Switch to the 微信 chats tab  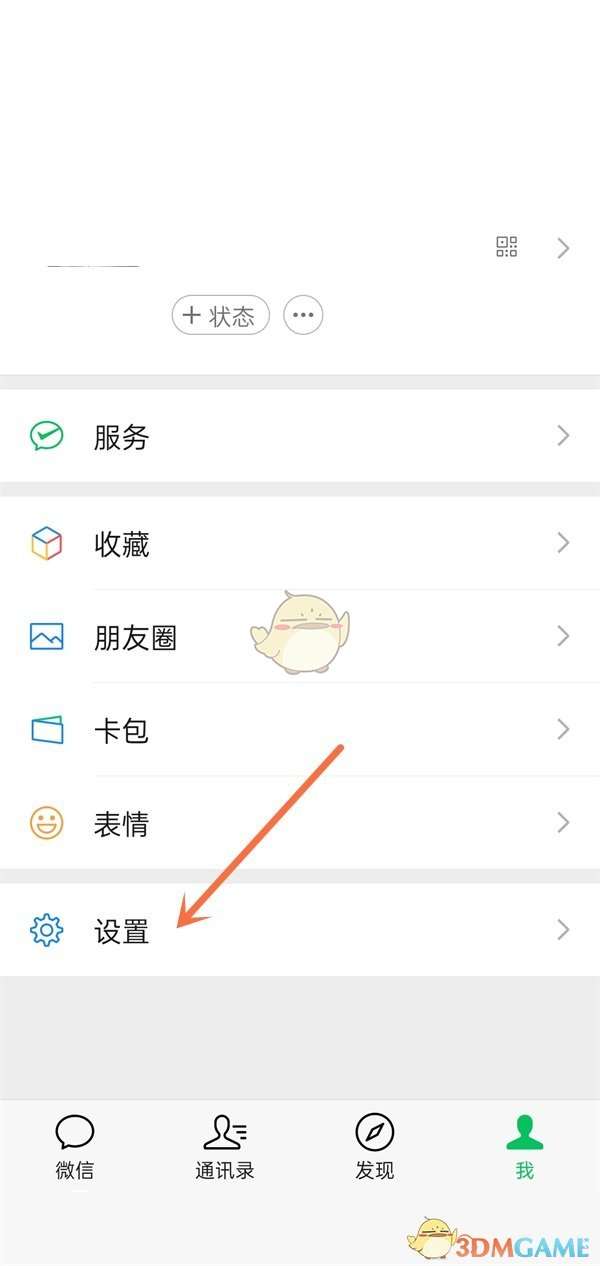click(75, 1147)
